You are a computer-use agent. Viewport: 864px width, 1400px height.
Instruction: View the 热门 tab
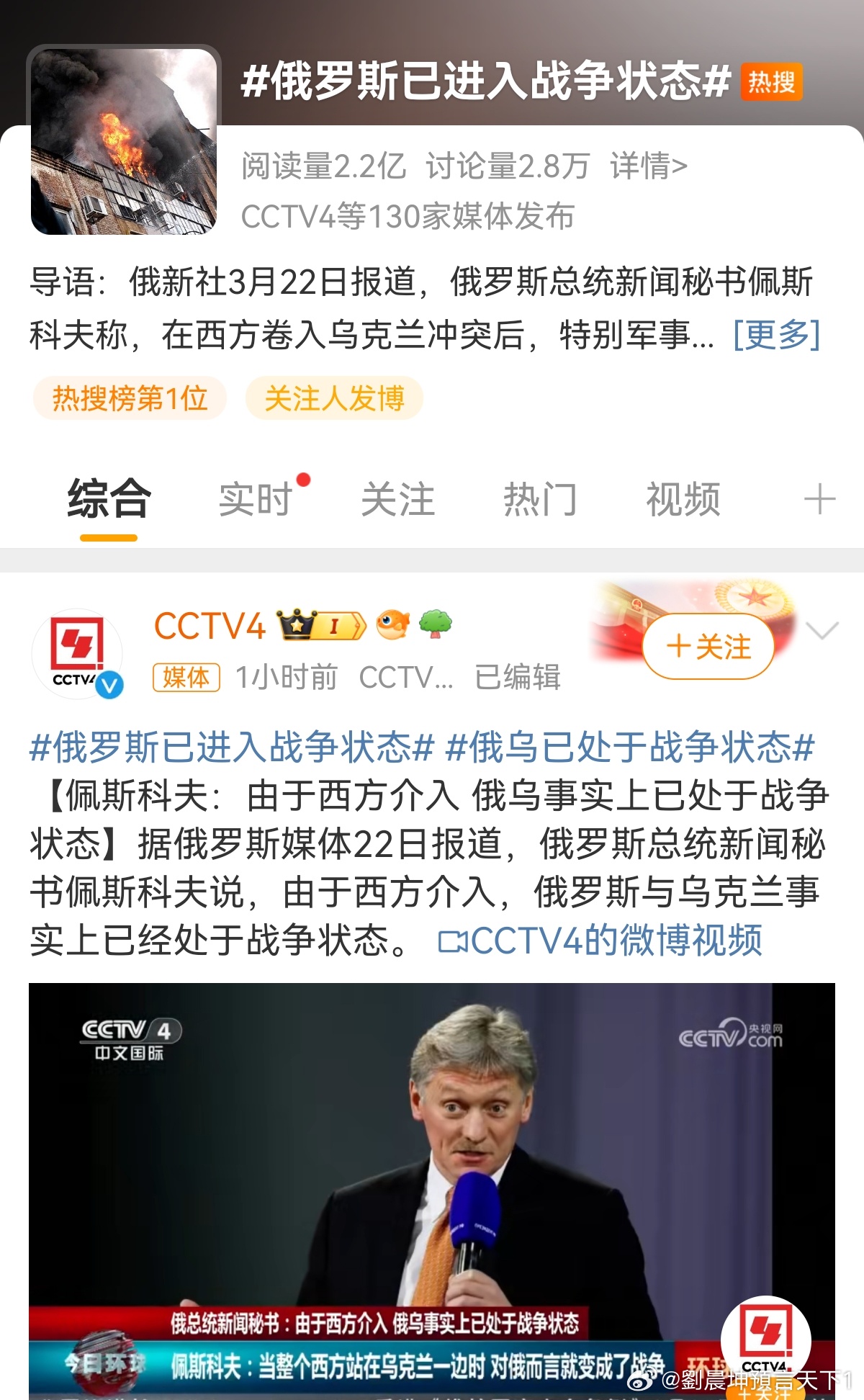(x=540, y=499)
